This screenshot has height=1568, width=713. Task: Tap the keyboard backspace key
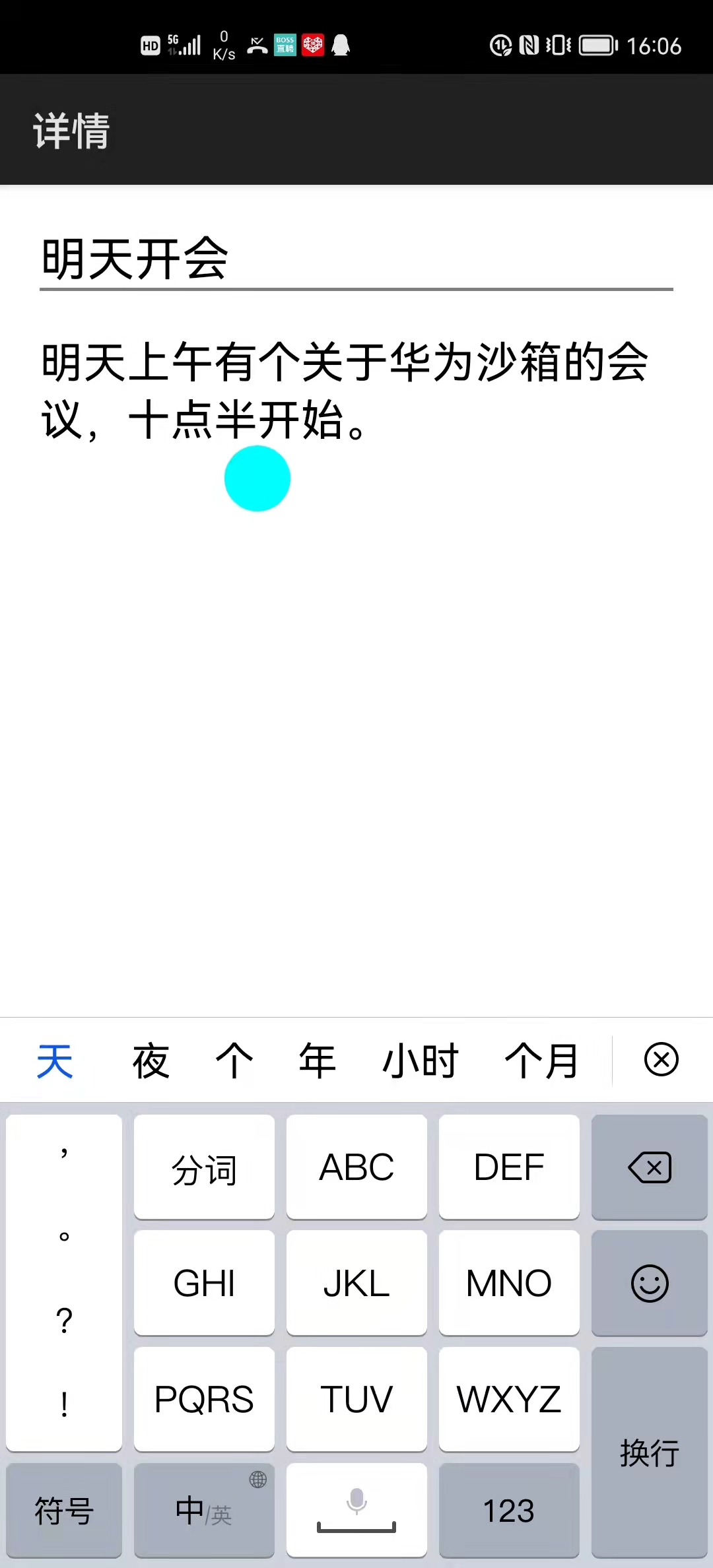click(650, 1167)
